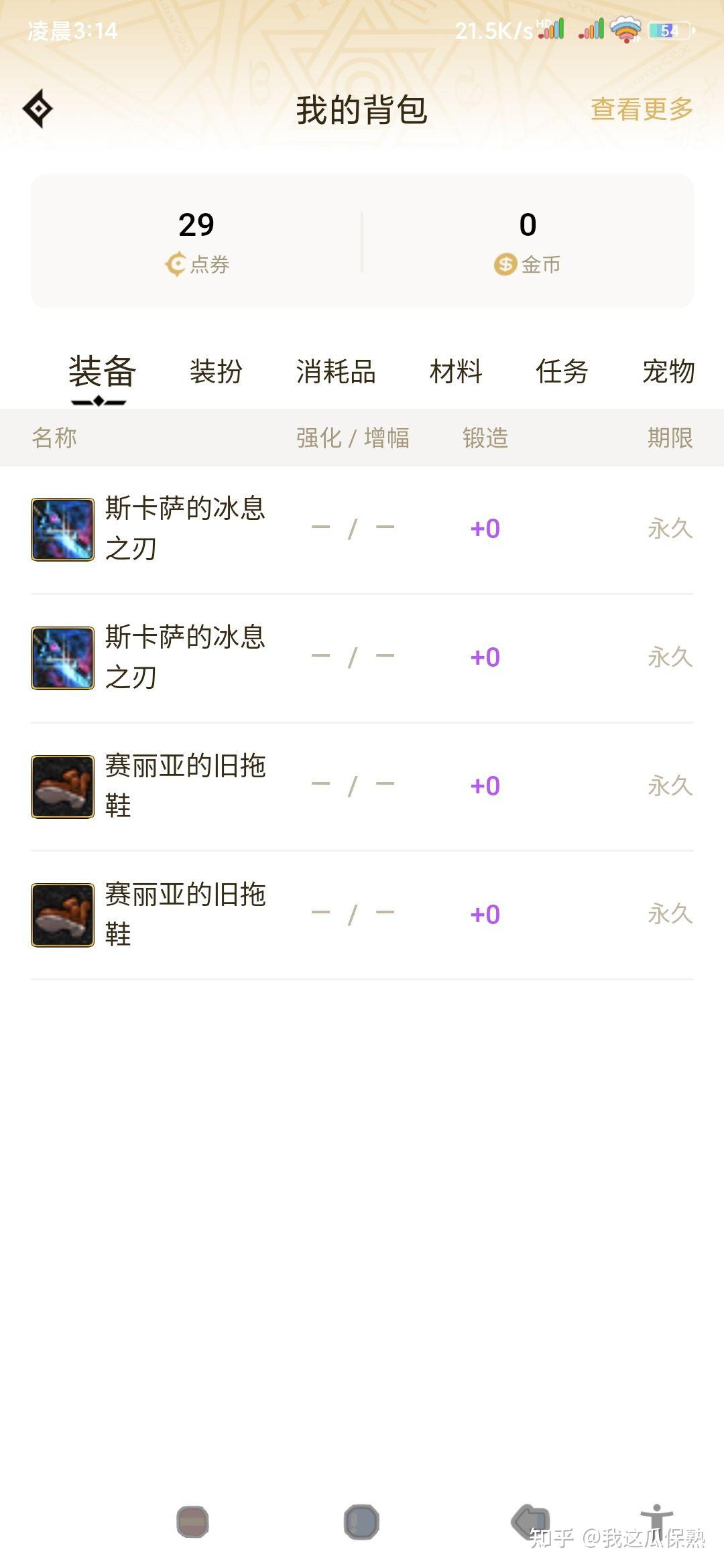Select the 装备 tab
The width and height of the screenshot is (724, 1568).
click(x=102, y=371)
